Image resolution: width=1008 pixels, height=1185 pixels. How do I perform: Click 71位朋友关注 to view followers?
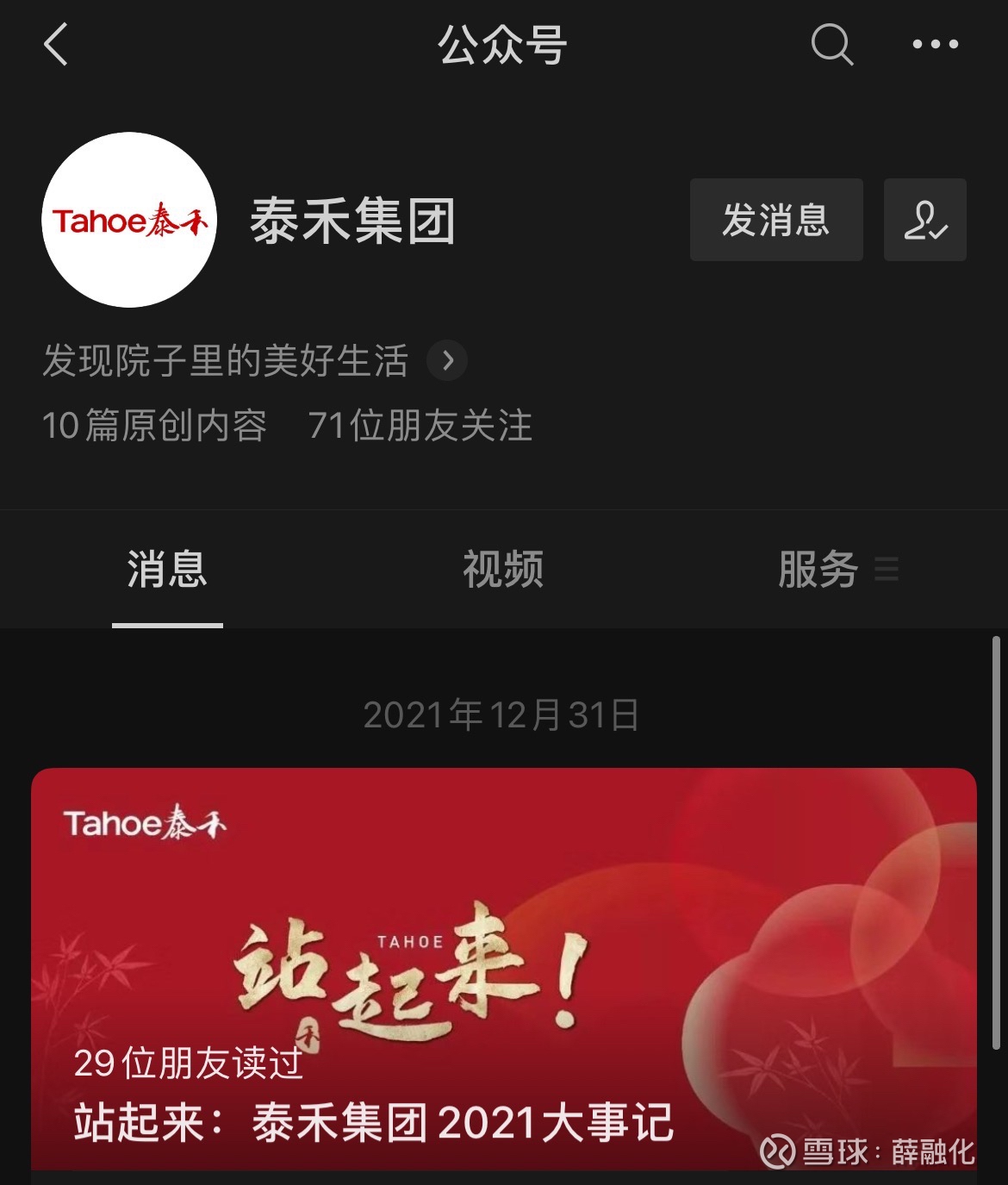[420, 426]
